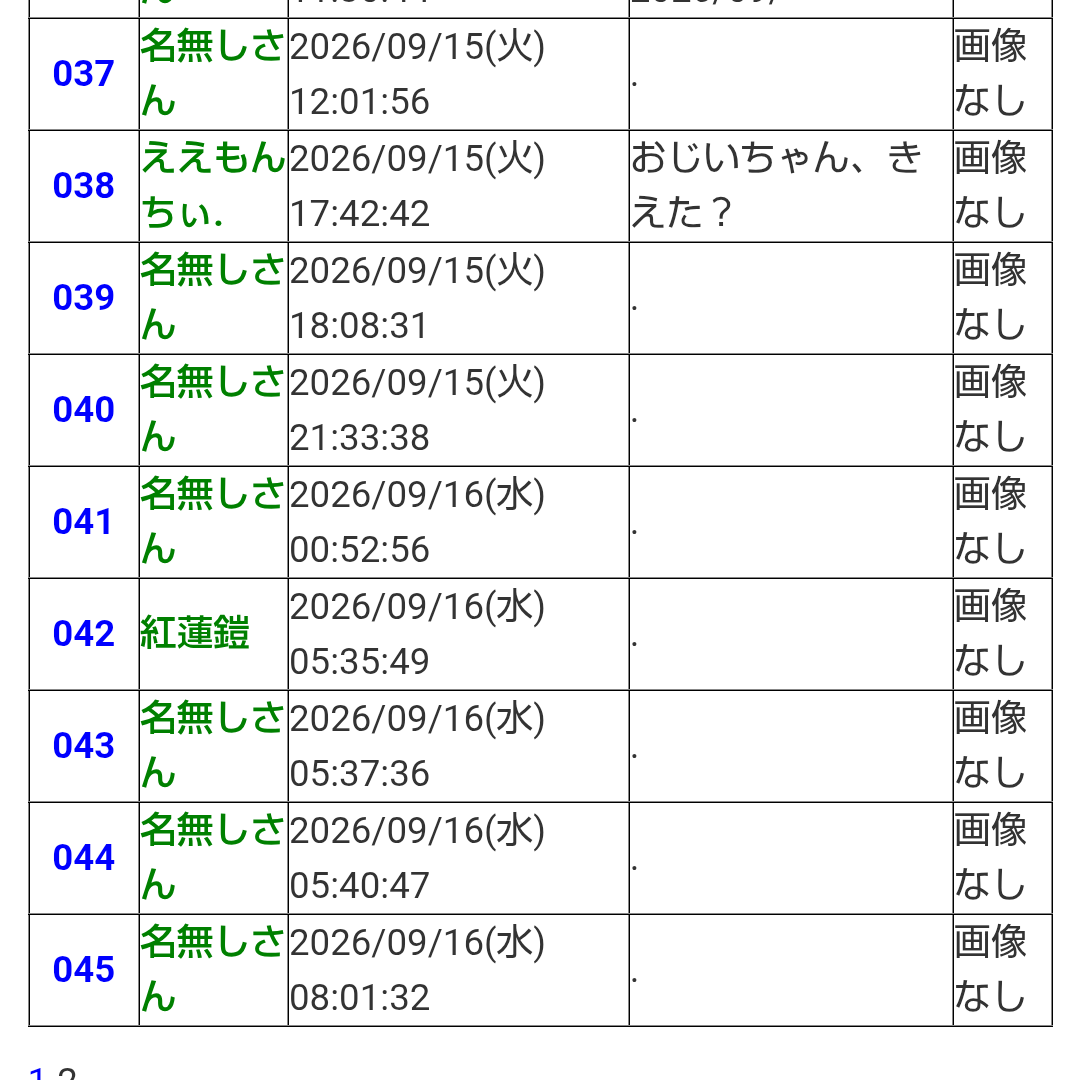Open post number 039
This screenshot has height=1080, width=1080.
(x=83, y=298)
